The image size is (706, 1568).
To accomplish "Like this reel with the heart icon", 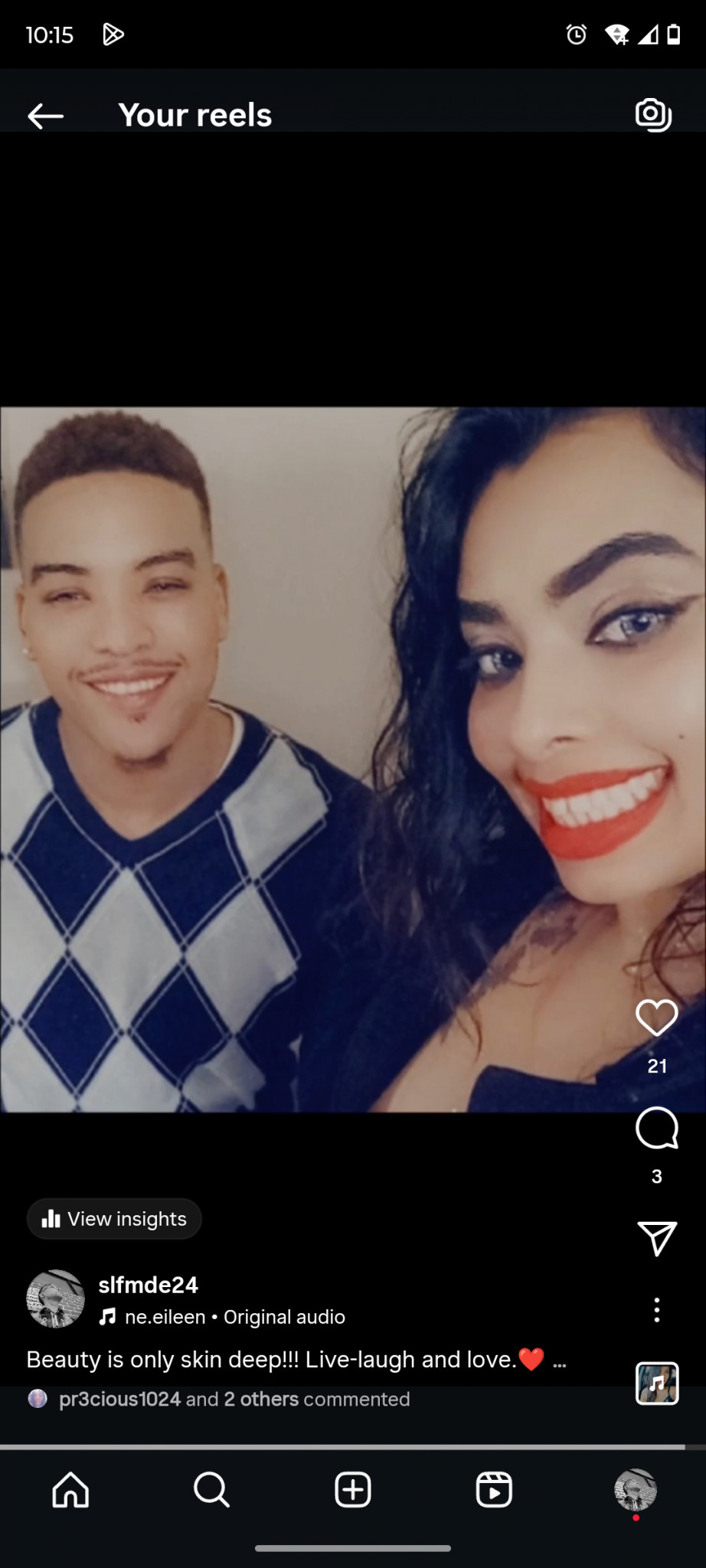I will coord(657,1018).
